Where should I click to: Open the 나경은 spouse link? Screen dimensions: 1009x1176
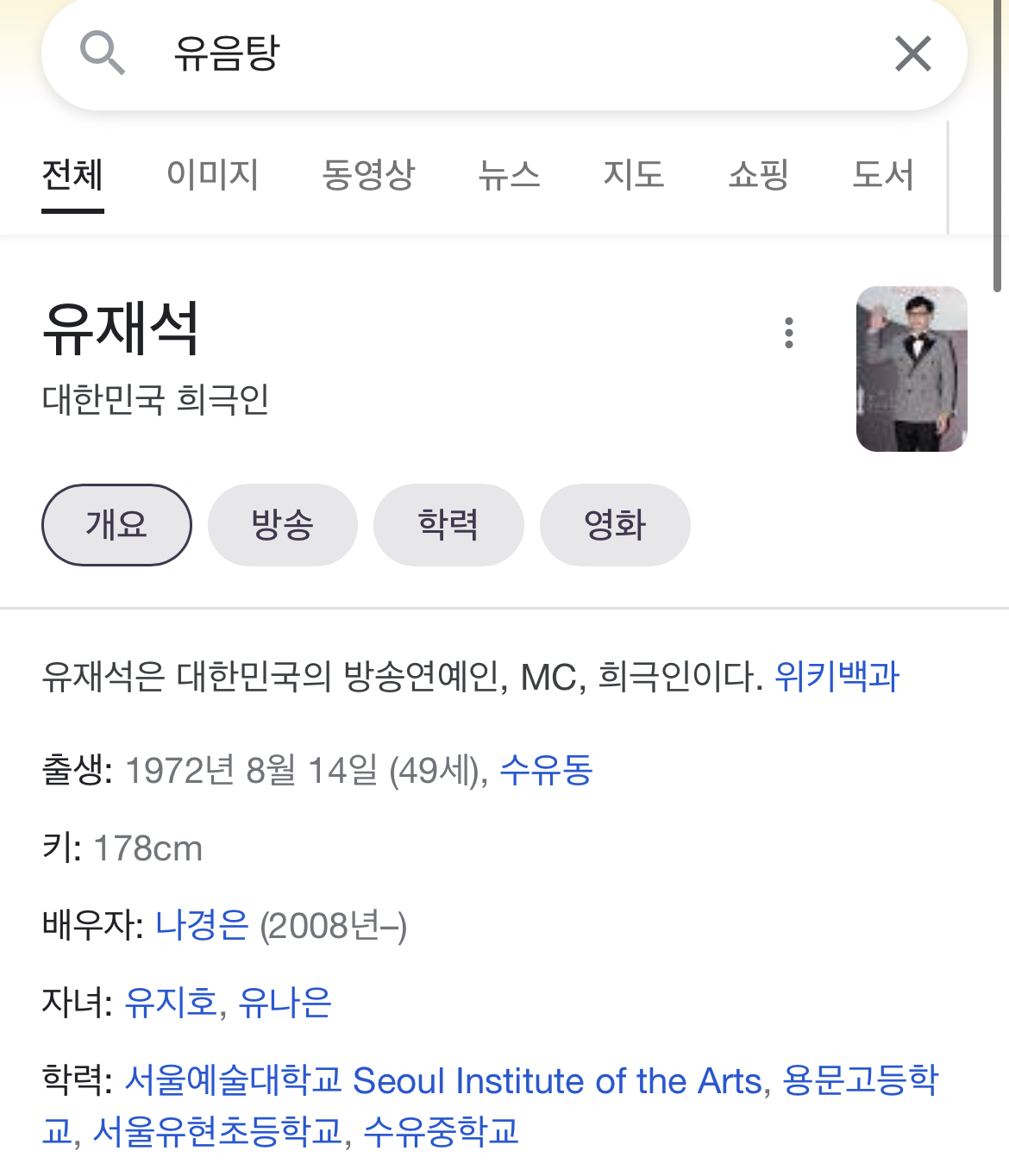click(202, 925)
